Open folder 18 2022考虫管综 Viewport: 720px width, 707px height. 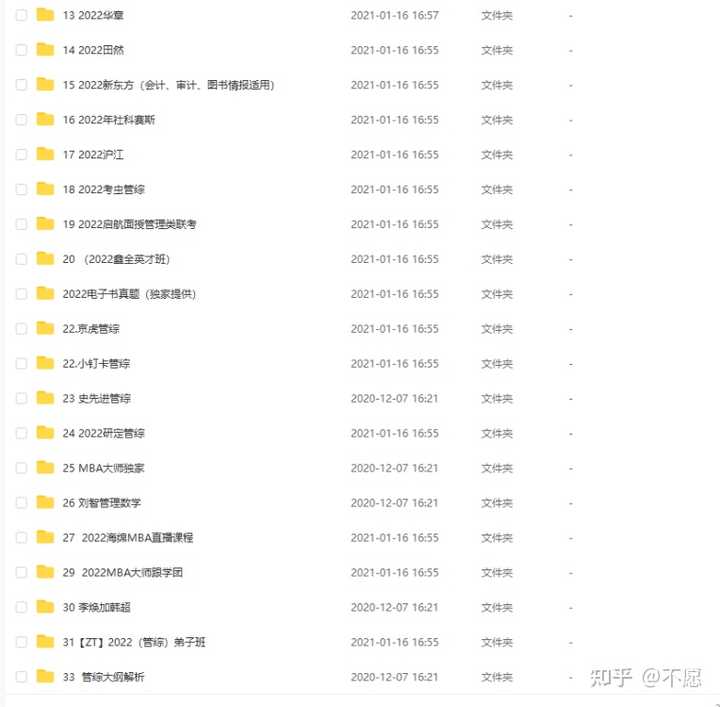(103, 189)
